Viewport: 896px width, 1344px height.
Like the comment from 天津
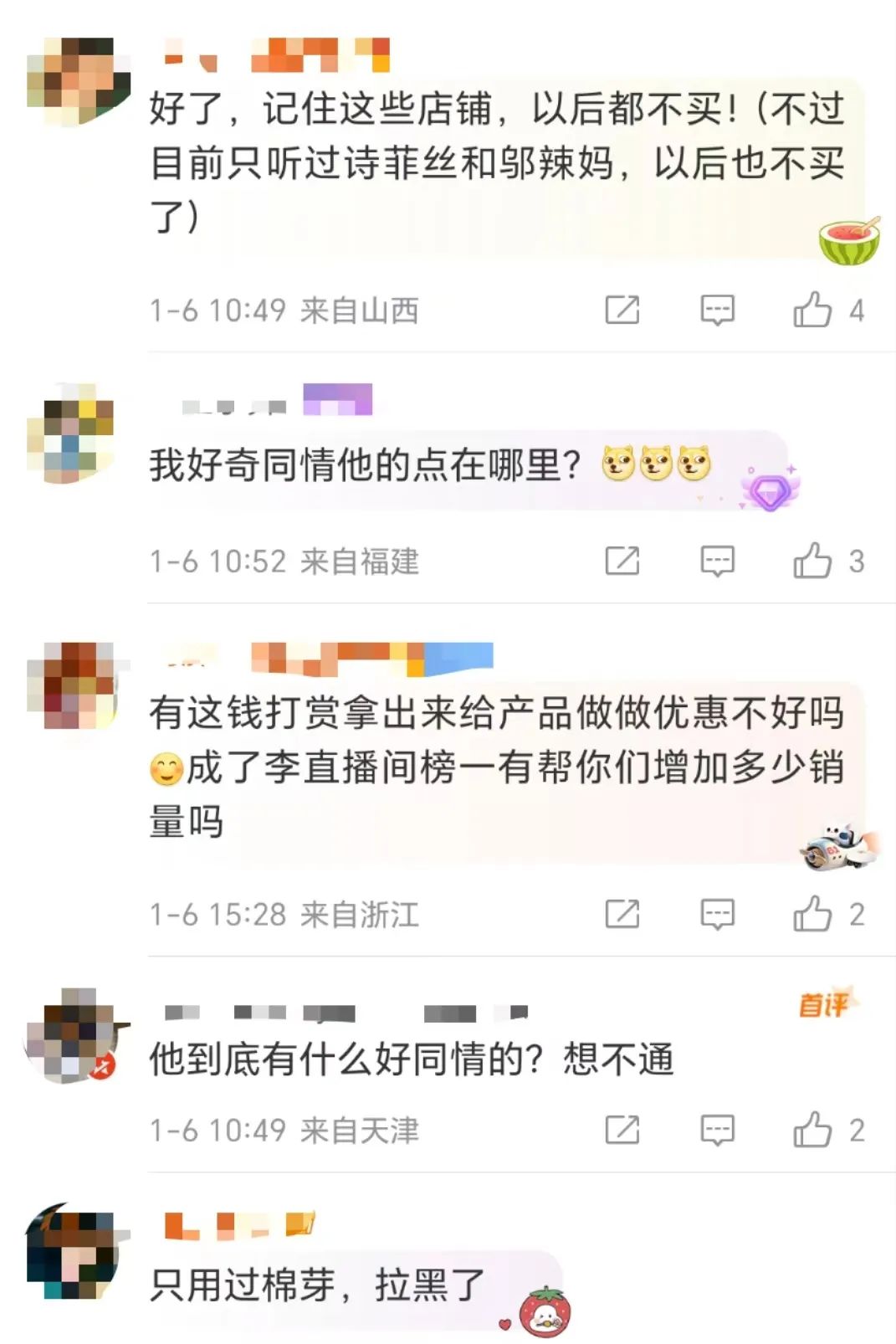tap(812, 1130)
